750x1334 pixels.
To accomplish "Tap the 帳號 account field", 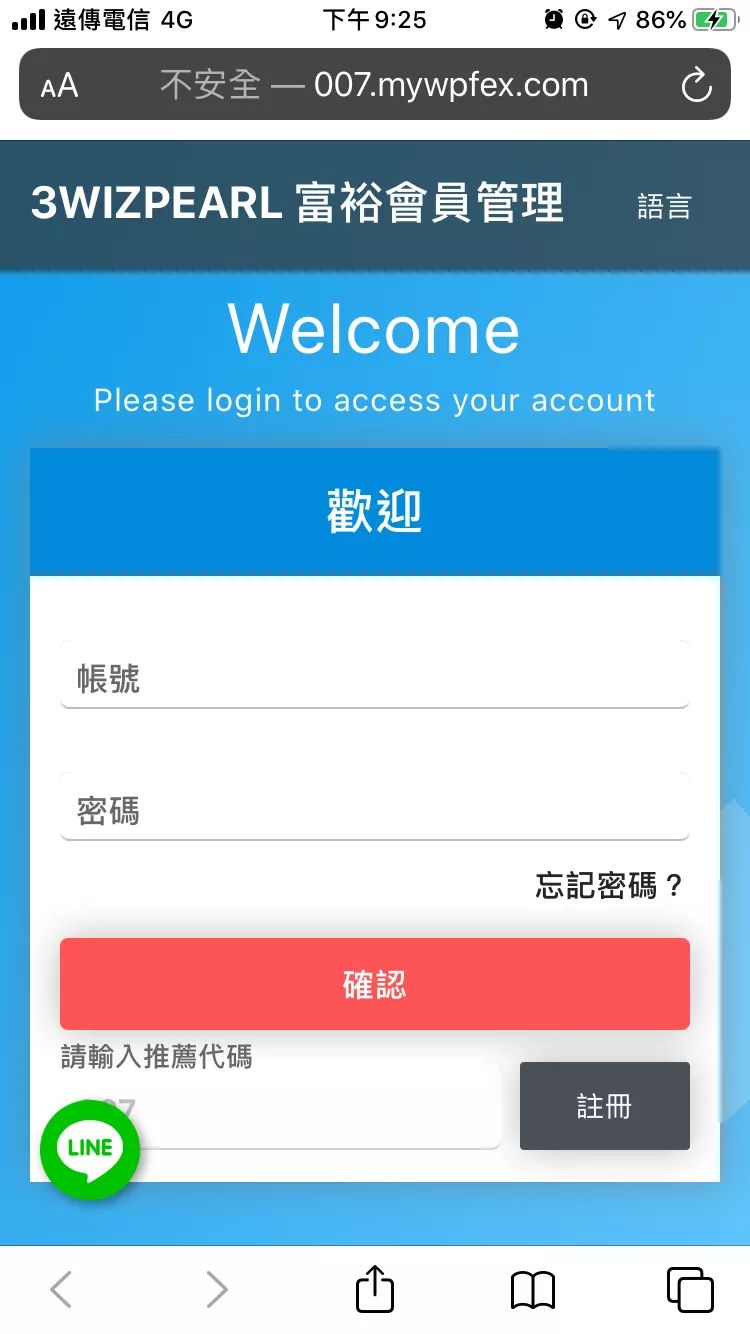I will pos(374,679).
